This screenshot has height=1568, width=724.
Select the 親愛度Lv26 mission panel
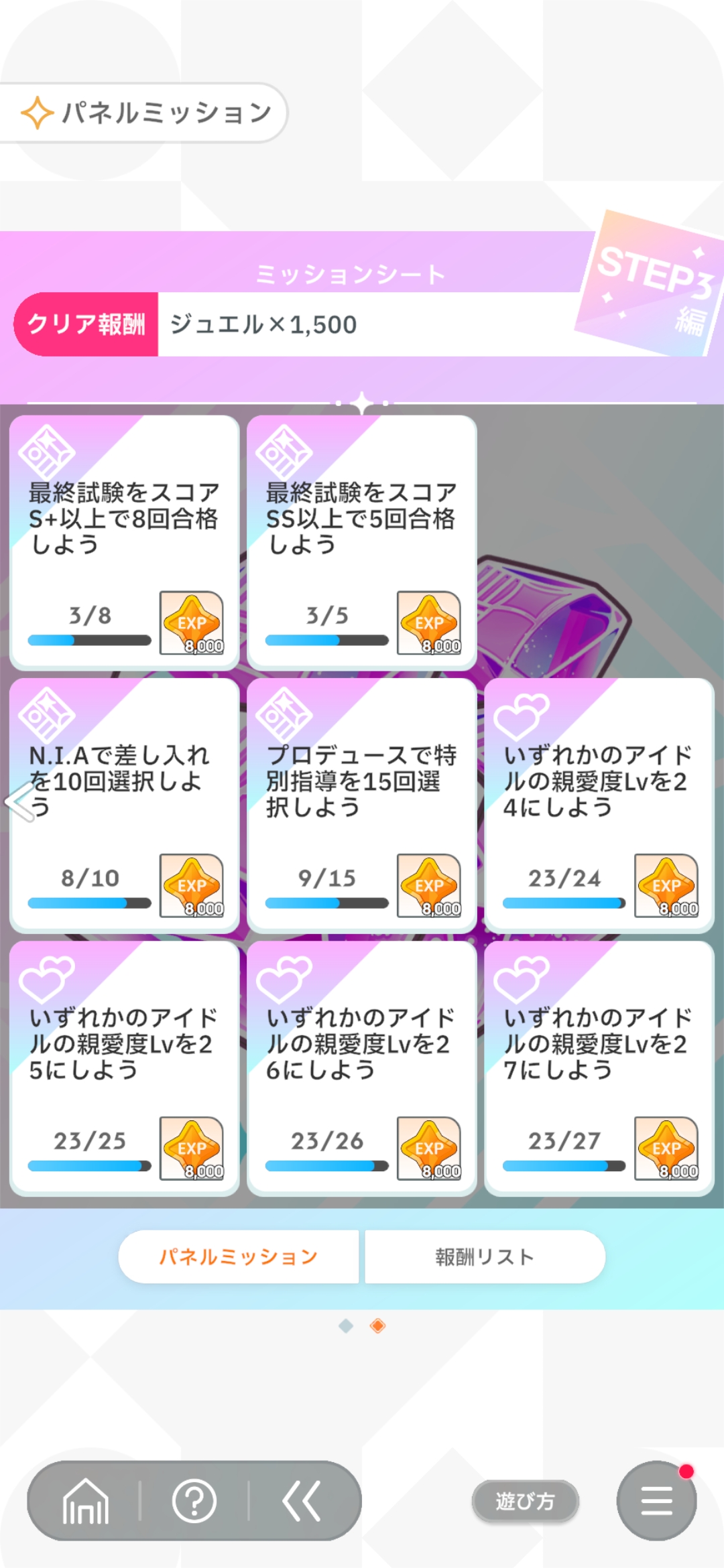click(362, 1067)
